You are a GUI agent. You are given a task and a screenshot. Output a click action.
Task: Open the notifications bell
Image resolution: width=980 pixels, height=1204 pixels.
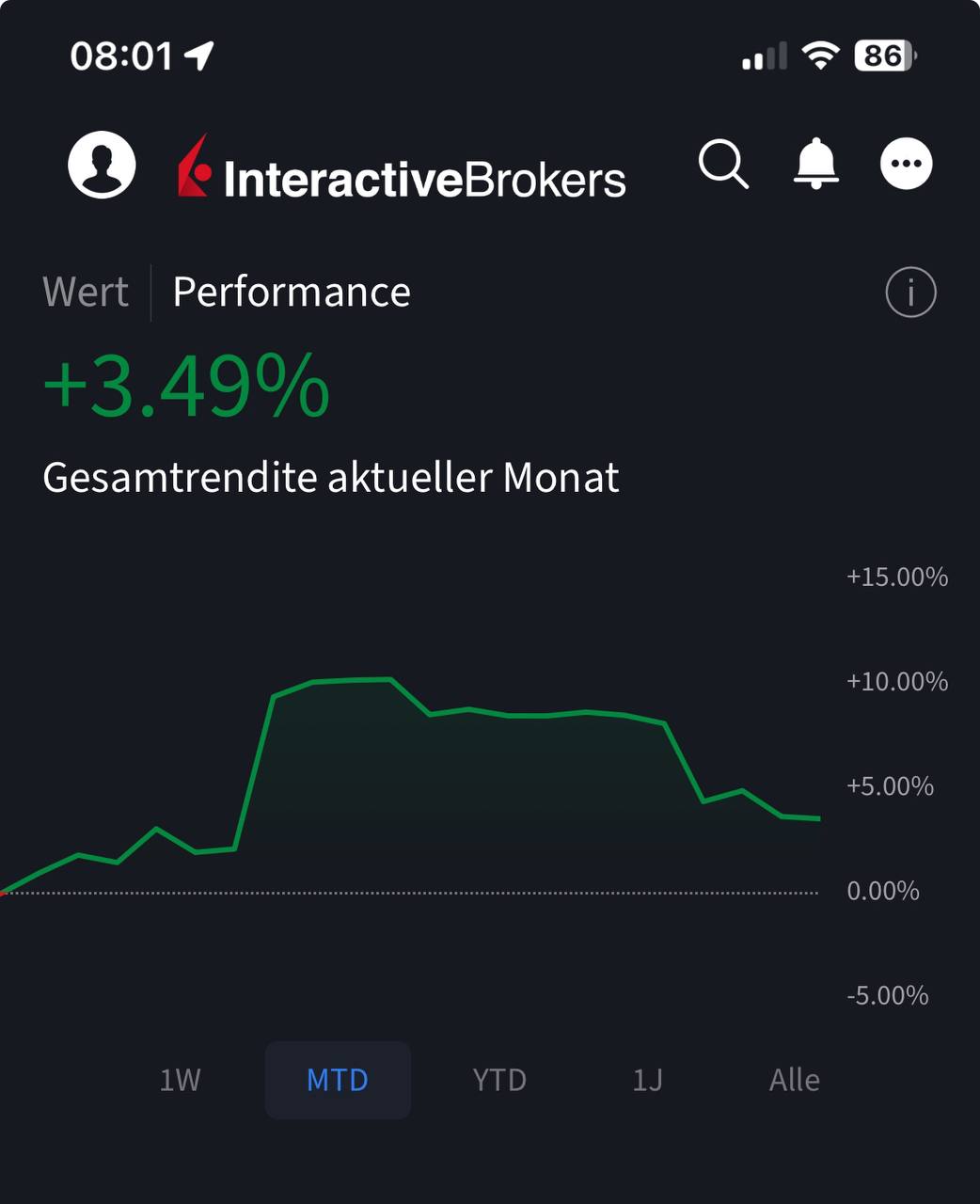tap(815, 164)
